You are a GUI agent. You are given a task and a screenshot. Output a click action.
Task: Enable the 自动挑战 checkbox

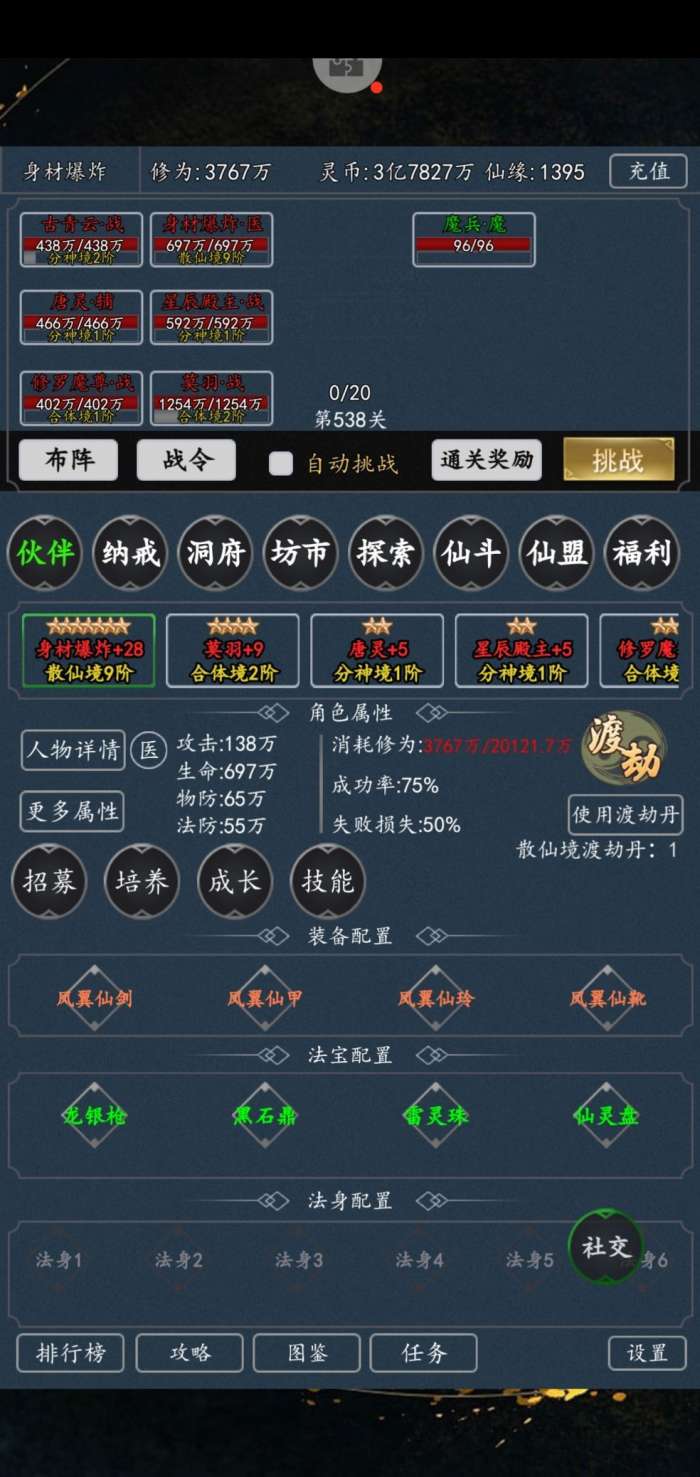coord(282,463)
